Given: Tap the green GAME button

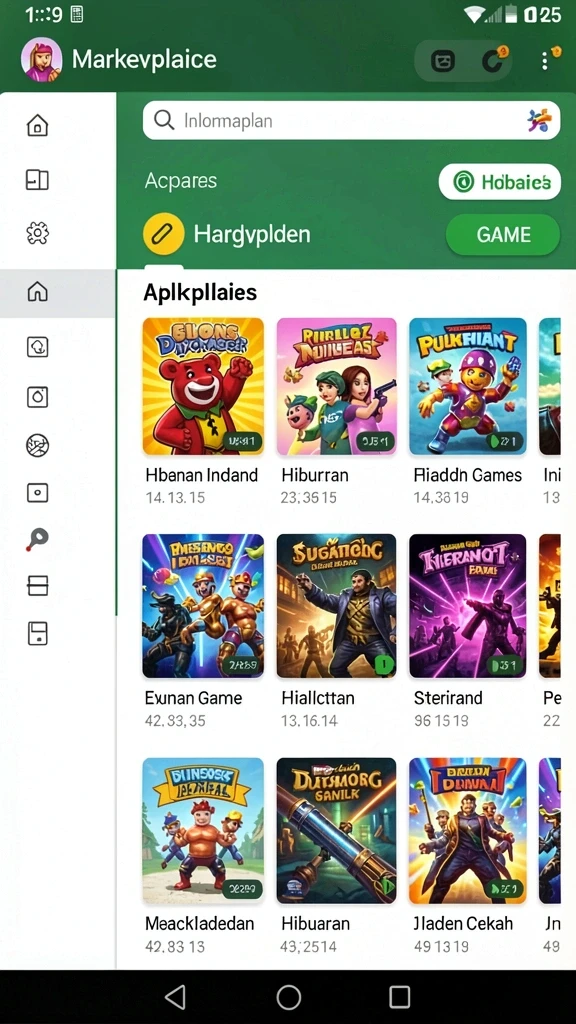Looking at the screenshot, I should [503, 234].
